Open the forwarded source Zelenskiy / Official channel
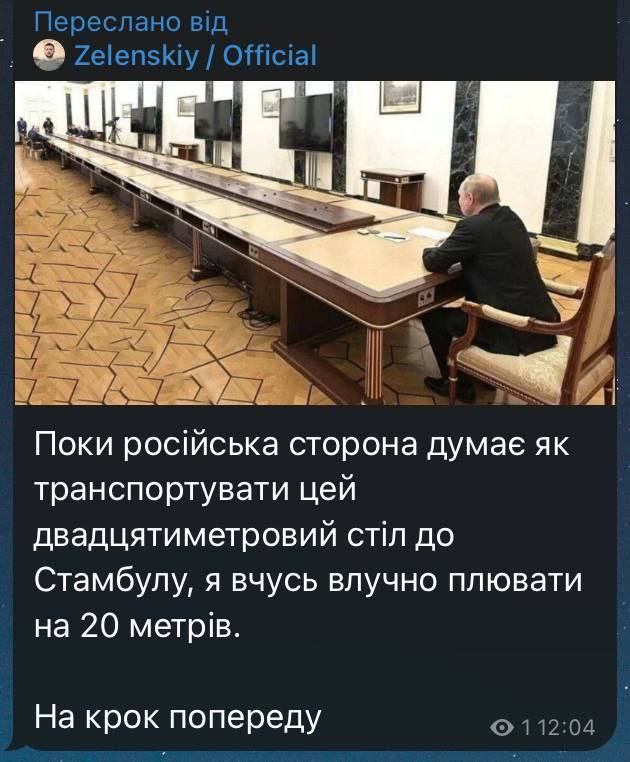630x762 pixels. click(196, 55)
